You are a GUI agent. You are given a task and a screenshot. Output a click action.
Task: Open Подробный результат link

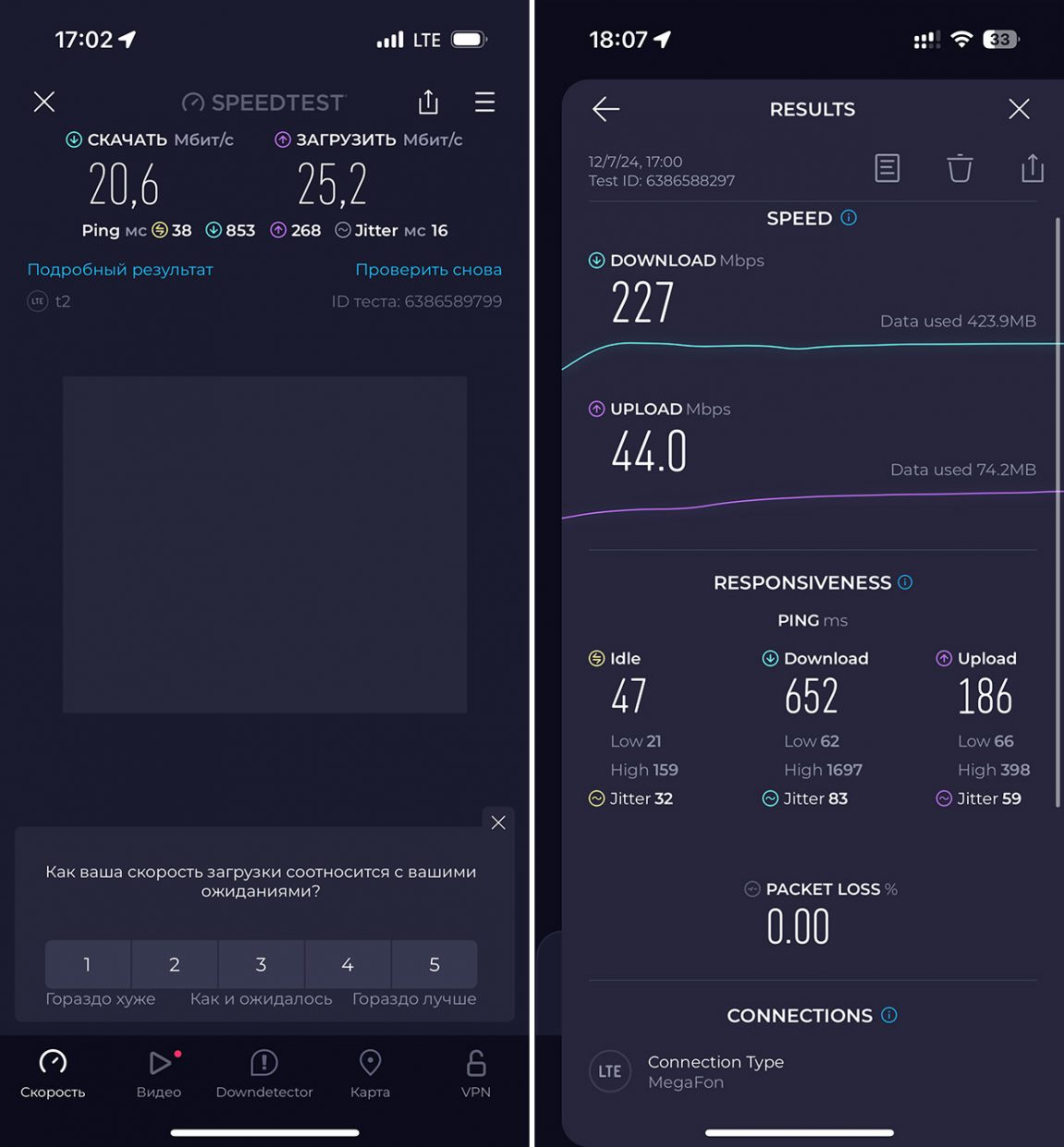click(120, 270)
